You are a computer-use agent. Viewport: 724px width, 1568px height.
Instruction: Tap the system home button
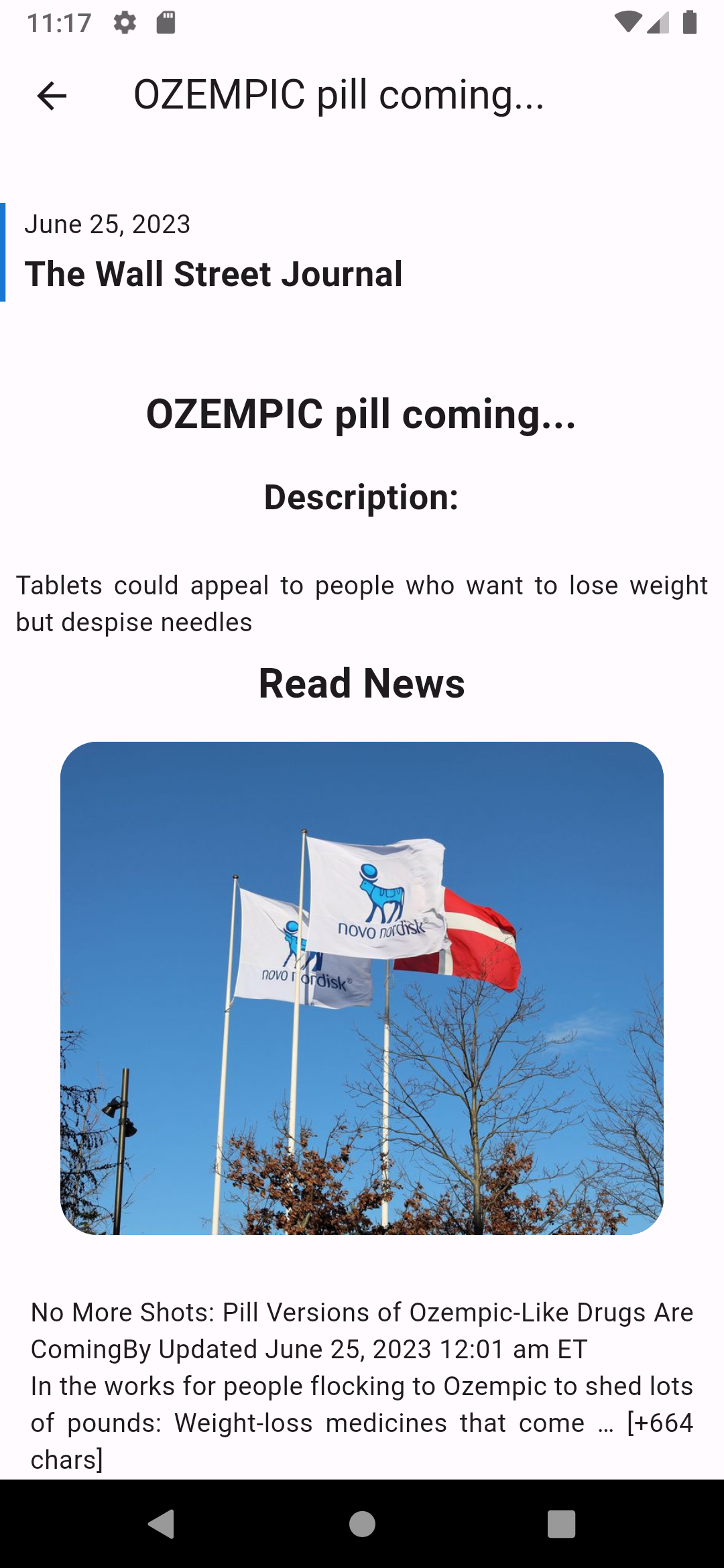click(362, 1524)
